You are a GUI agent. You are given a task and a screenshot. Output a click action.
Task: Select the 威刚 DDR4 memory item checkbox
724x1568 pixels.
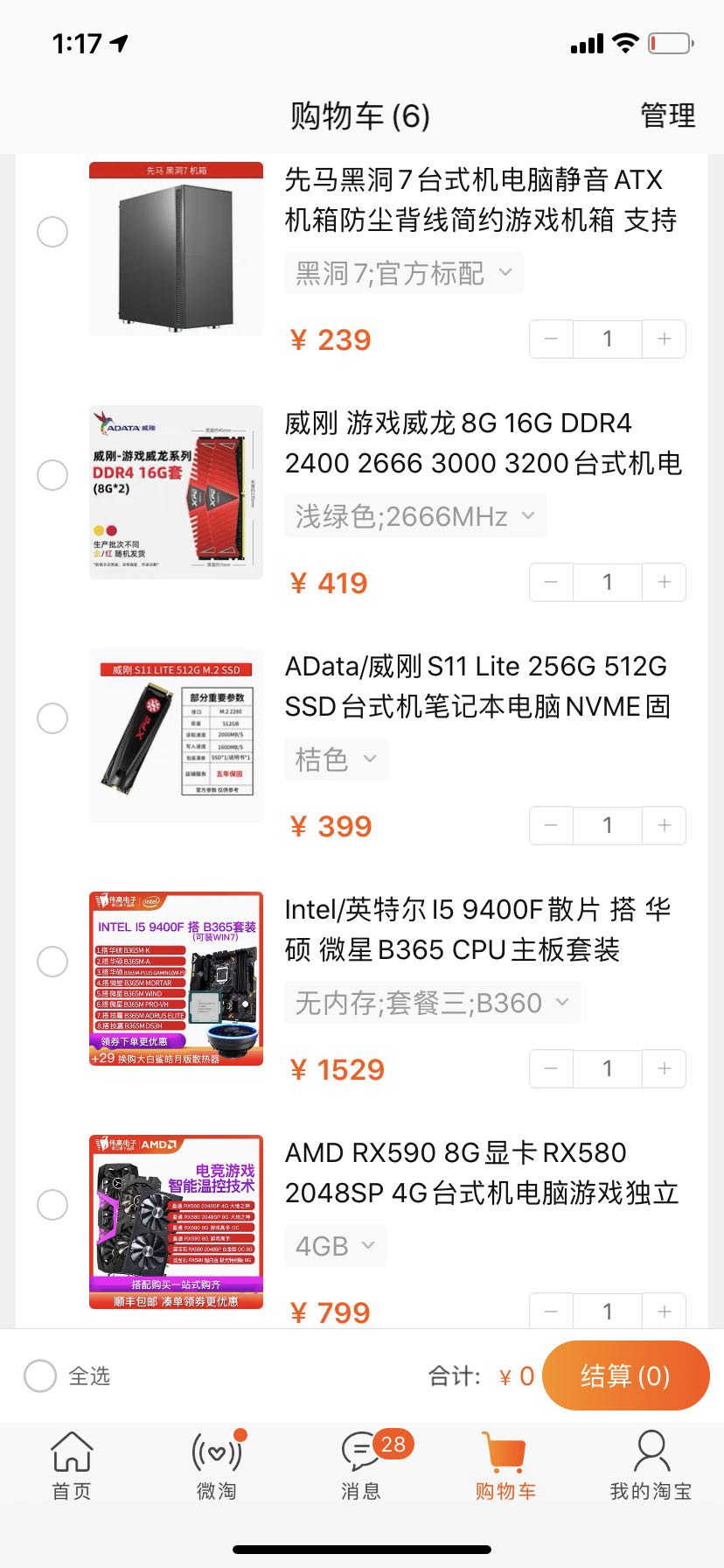point(52,475)
